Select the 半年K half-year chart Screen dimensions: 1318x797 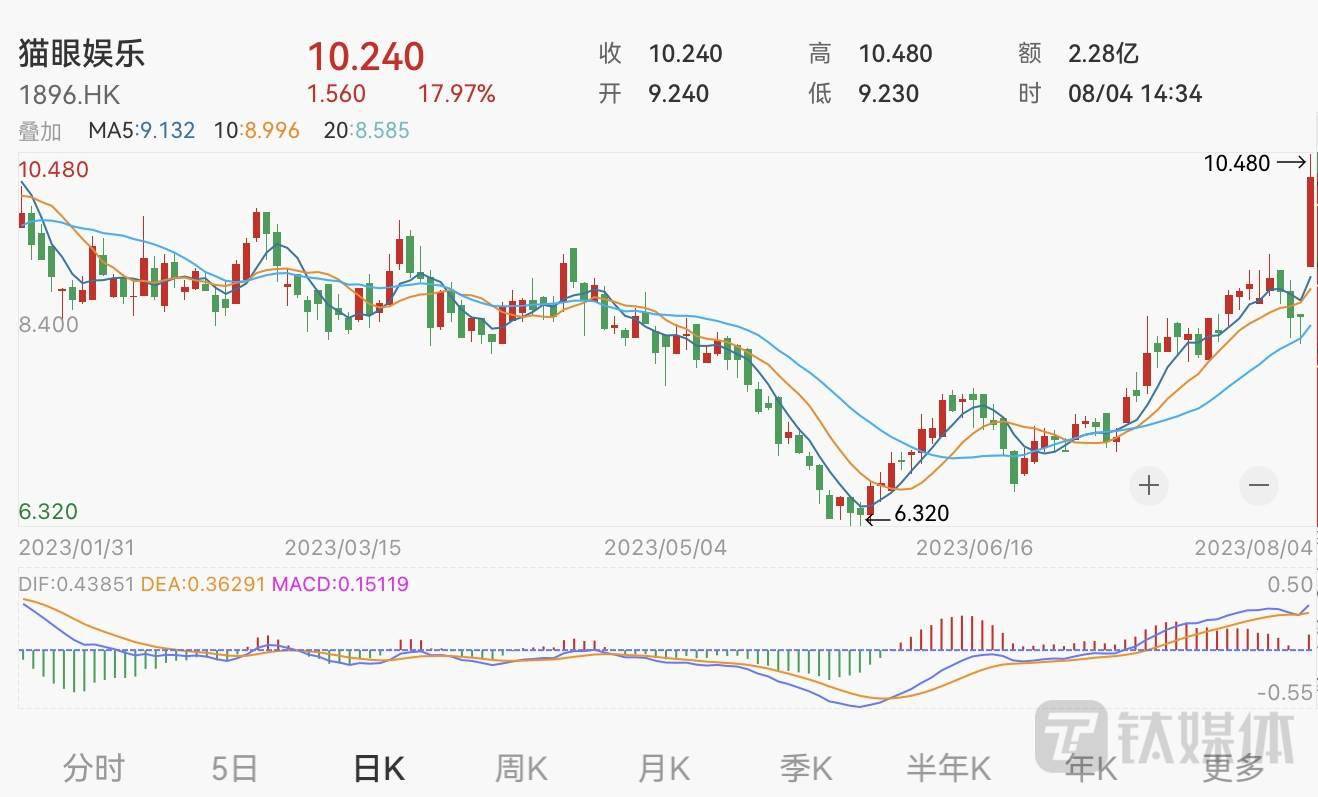pyautogui.click(x=948, y=768)
